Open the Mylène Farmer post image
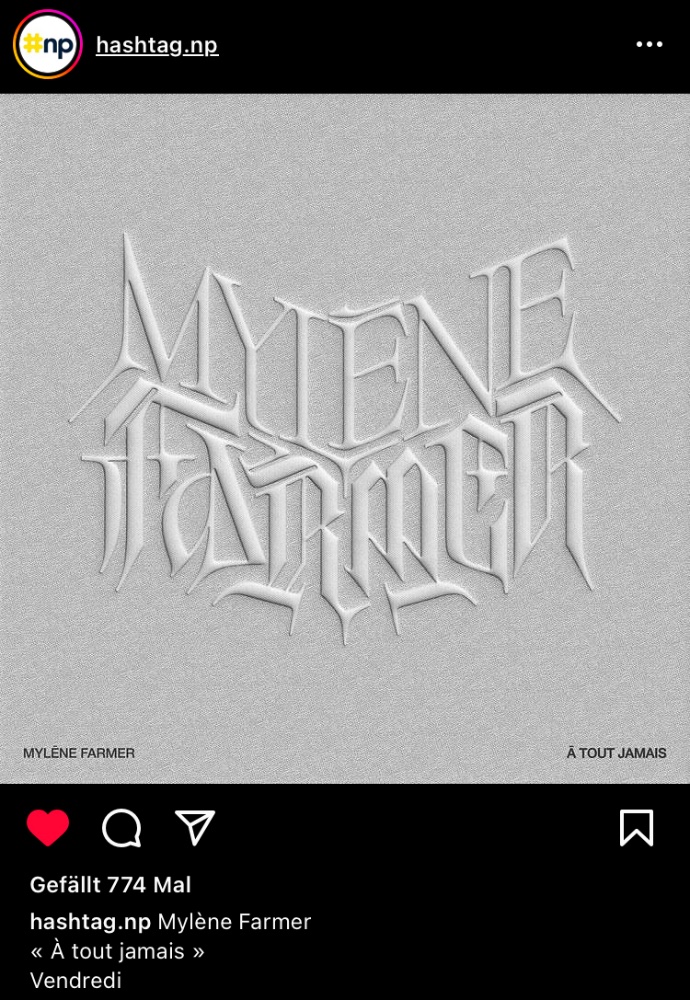Screen dimensions: 690x1000 coord(345,438)
